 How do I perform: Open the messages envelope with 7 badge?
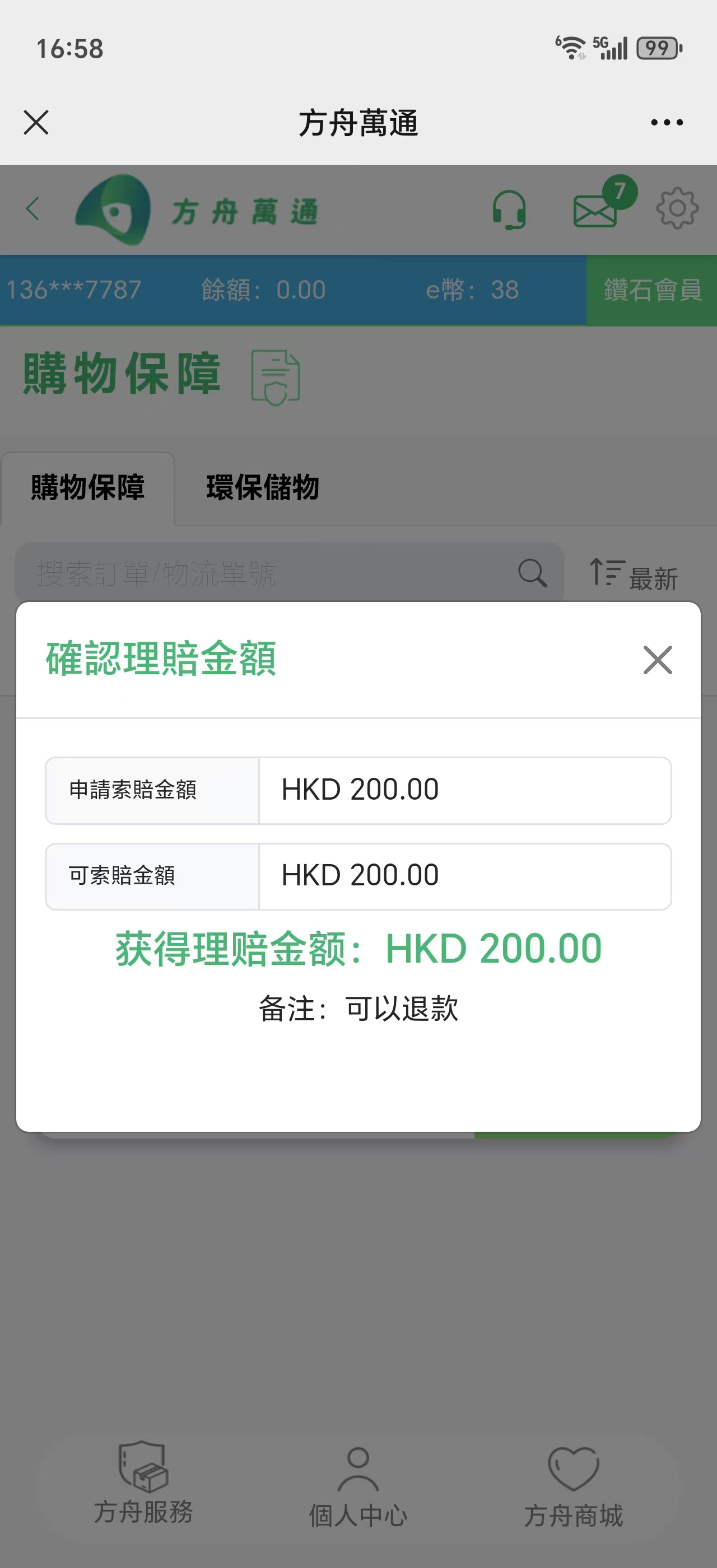(603, 203)
